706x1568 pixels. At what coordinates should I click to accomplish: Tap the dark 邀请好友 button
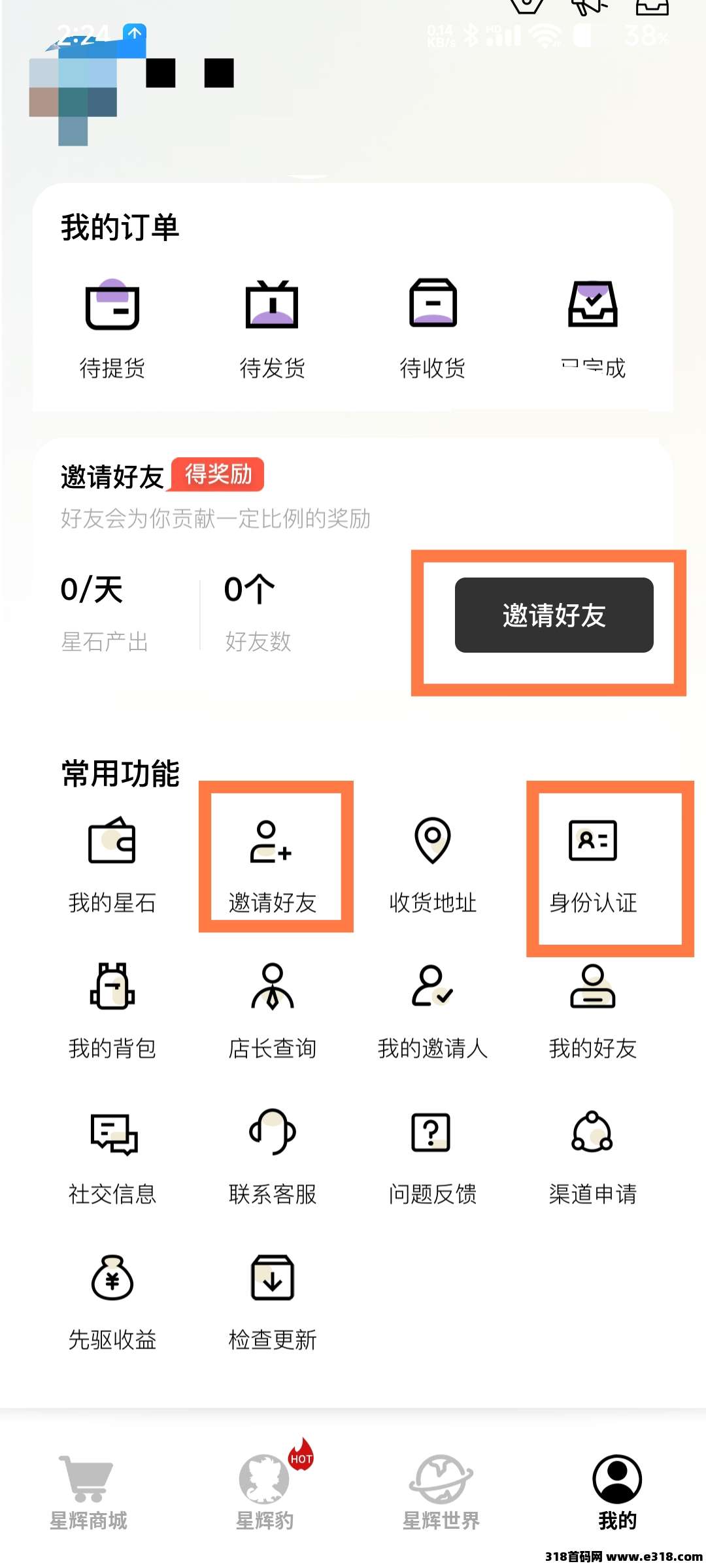[554, 615]
